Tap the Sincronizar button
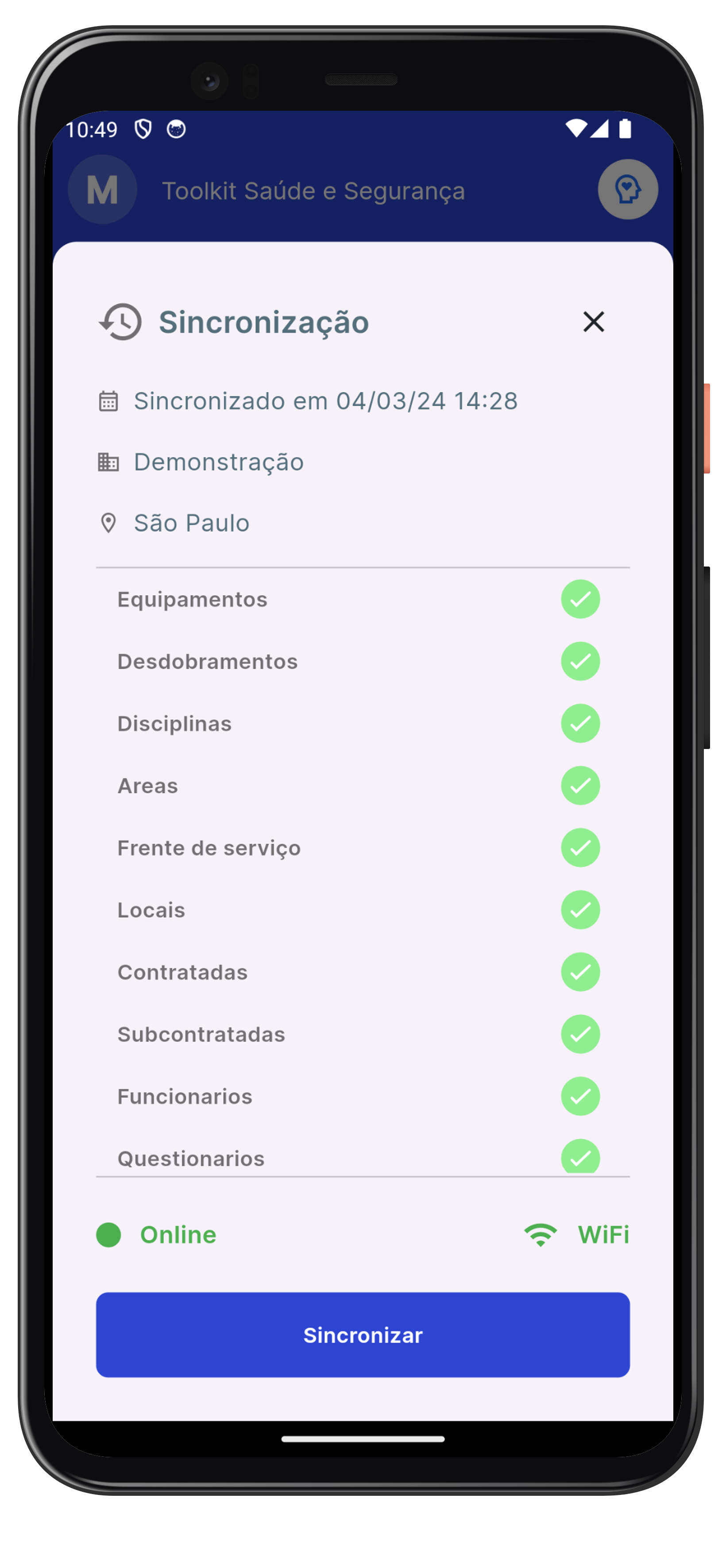The width and height of the screenshot is (726, 1568). [363, 1335]
